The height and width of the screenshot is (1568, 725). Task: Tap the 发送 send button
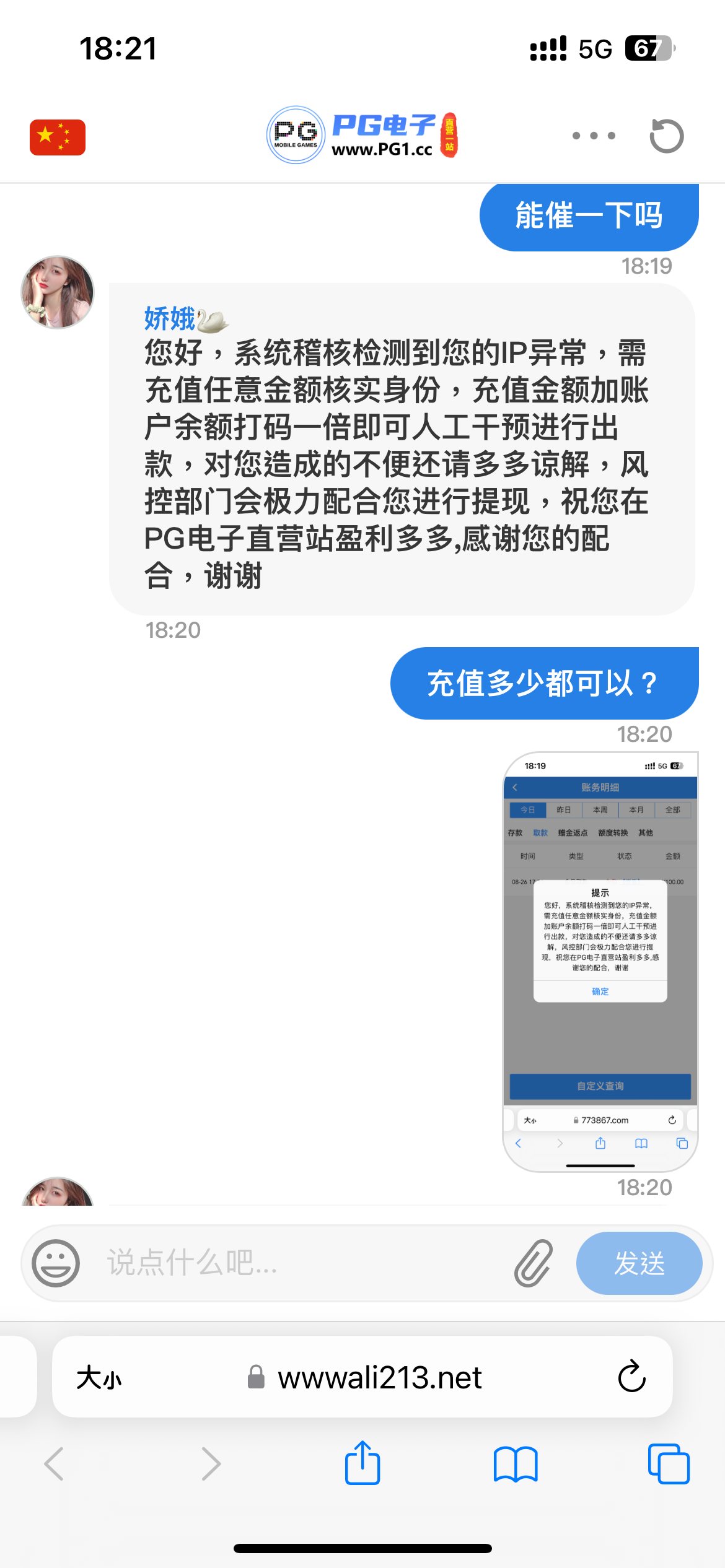point(639,1263)
